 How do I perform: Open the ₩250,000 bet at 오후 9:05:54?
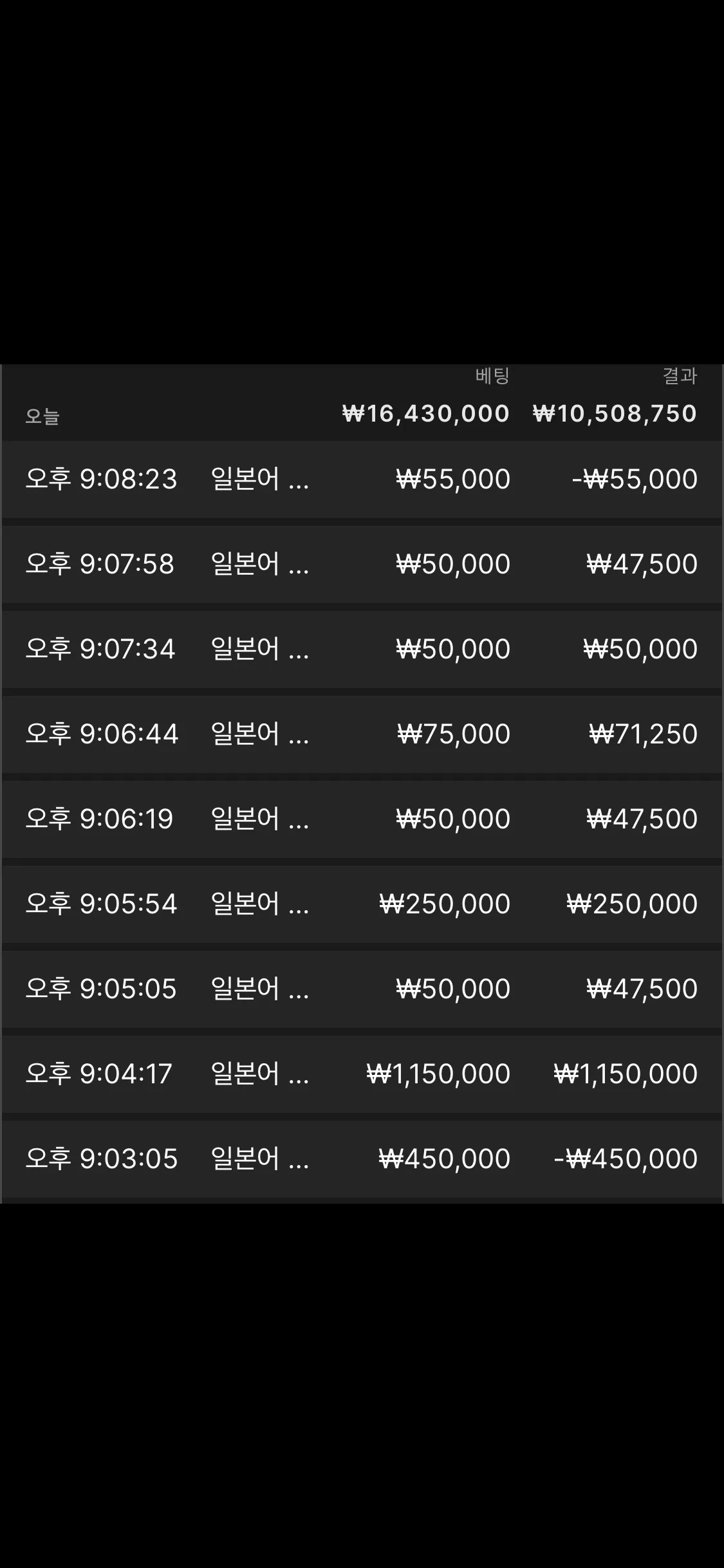362,904
